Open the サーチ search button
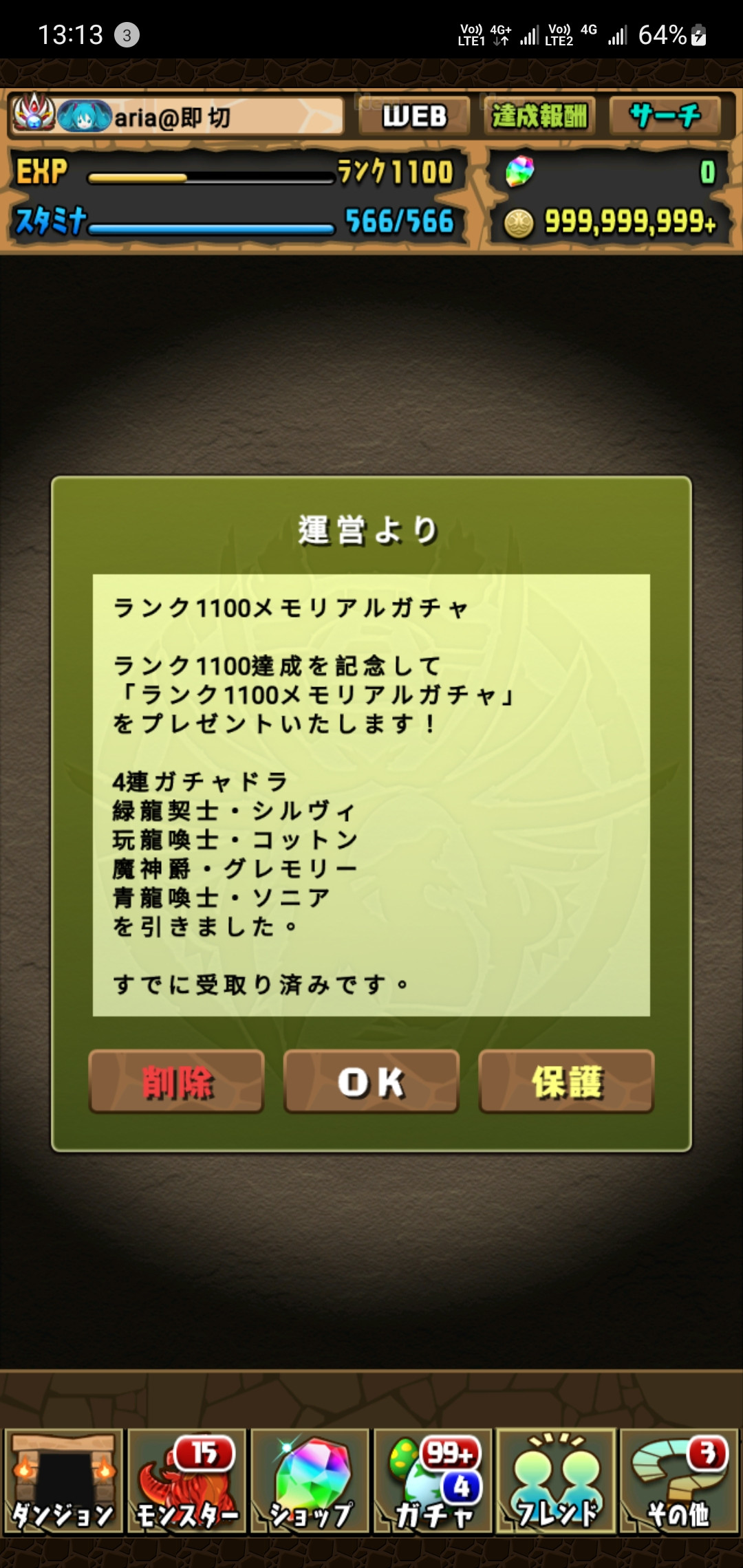Screen dimensions: 743x1568 (665, 116)
